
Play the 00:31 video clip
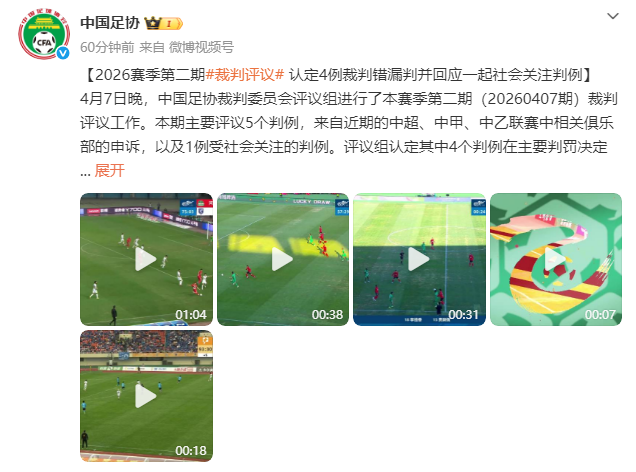[419, 259]
